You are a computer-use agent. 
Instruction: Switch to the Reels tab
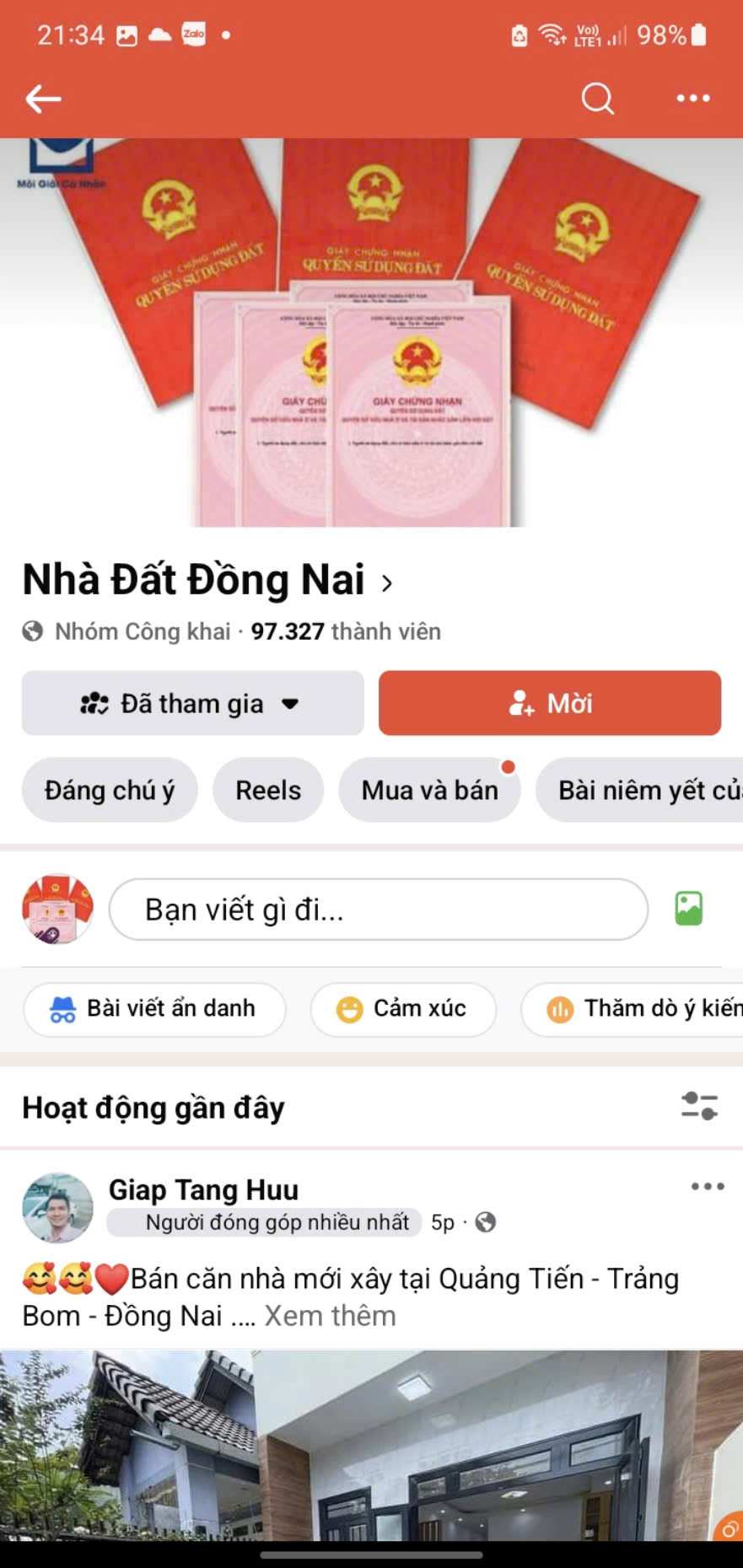[268, 790]
